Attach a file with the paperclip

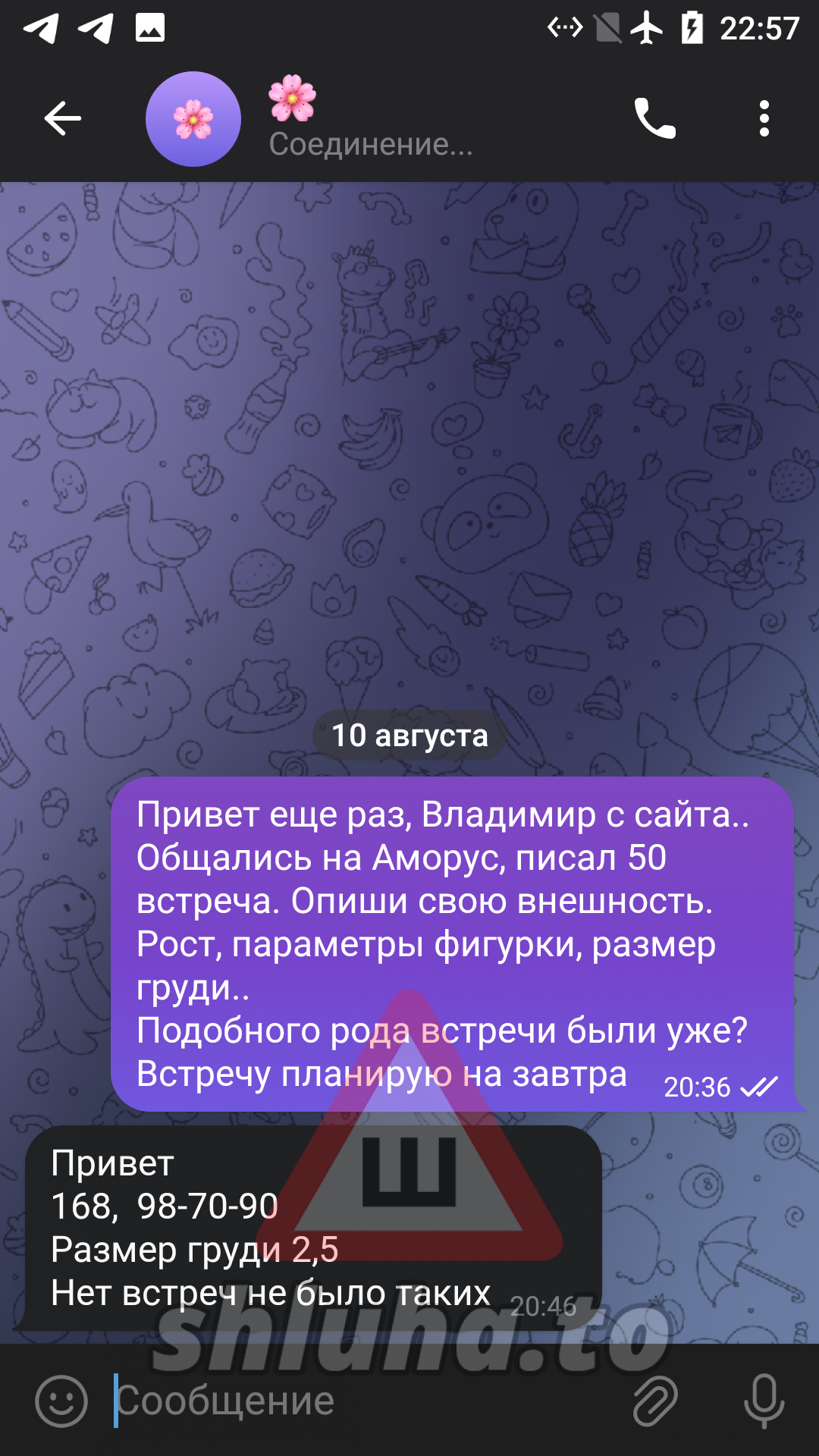(655, 1401)
